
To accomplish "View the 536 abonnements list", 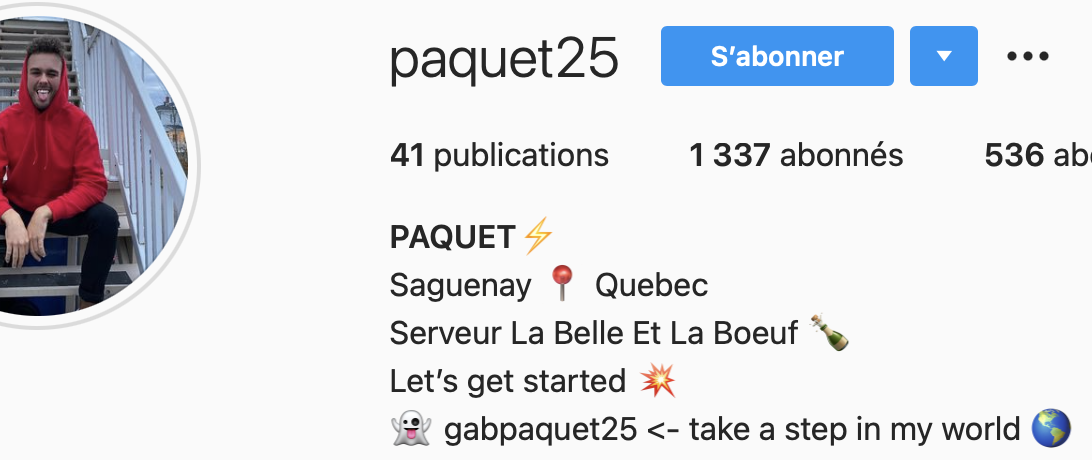I will pos(1036,155).
